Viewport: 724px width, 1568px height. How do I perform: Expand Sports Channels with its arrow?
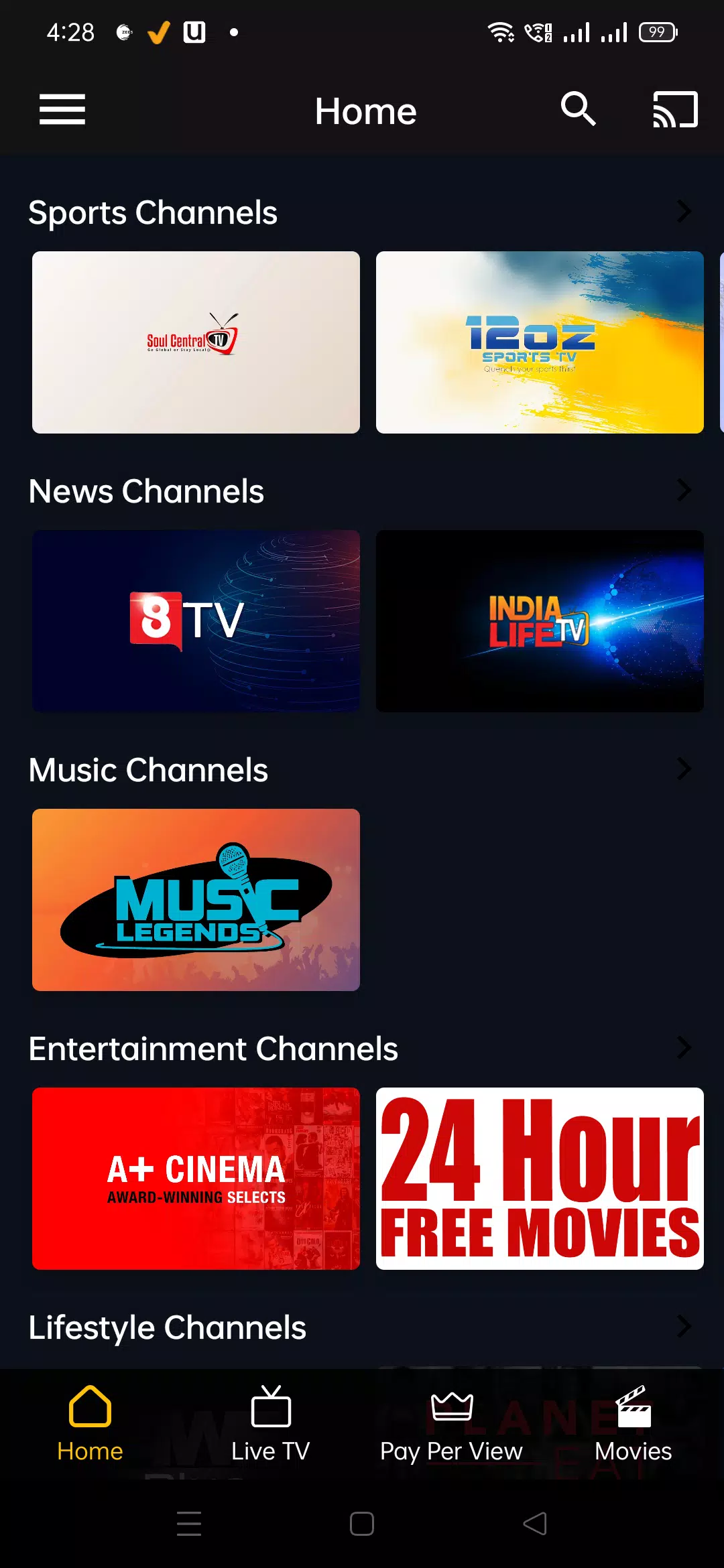pos(683,212)
